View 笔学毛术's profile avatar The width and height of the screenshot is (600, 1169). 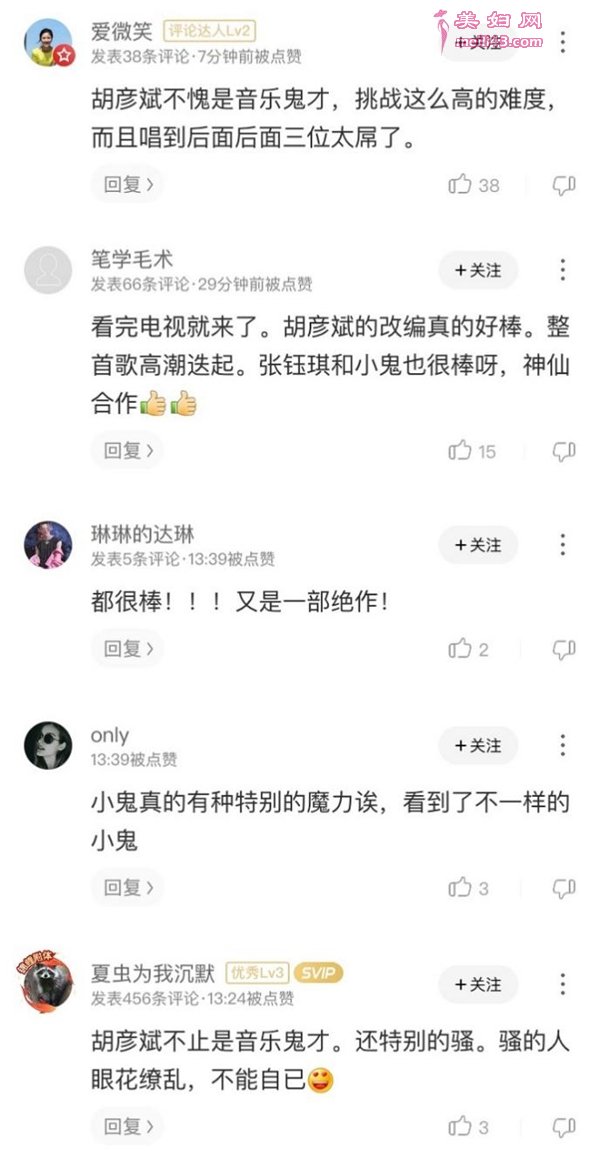pos(48,270)
